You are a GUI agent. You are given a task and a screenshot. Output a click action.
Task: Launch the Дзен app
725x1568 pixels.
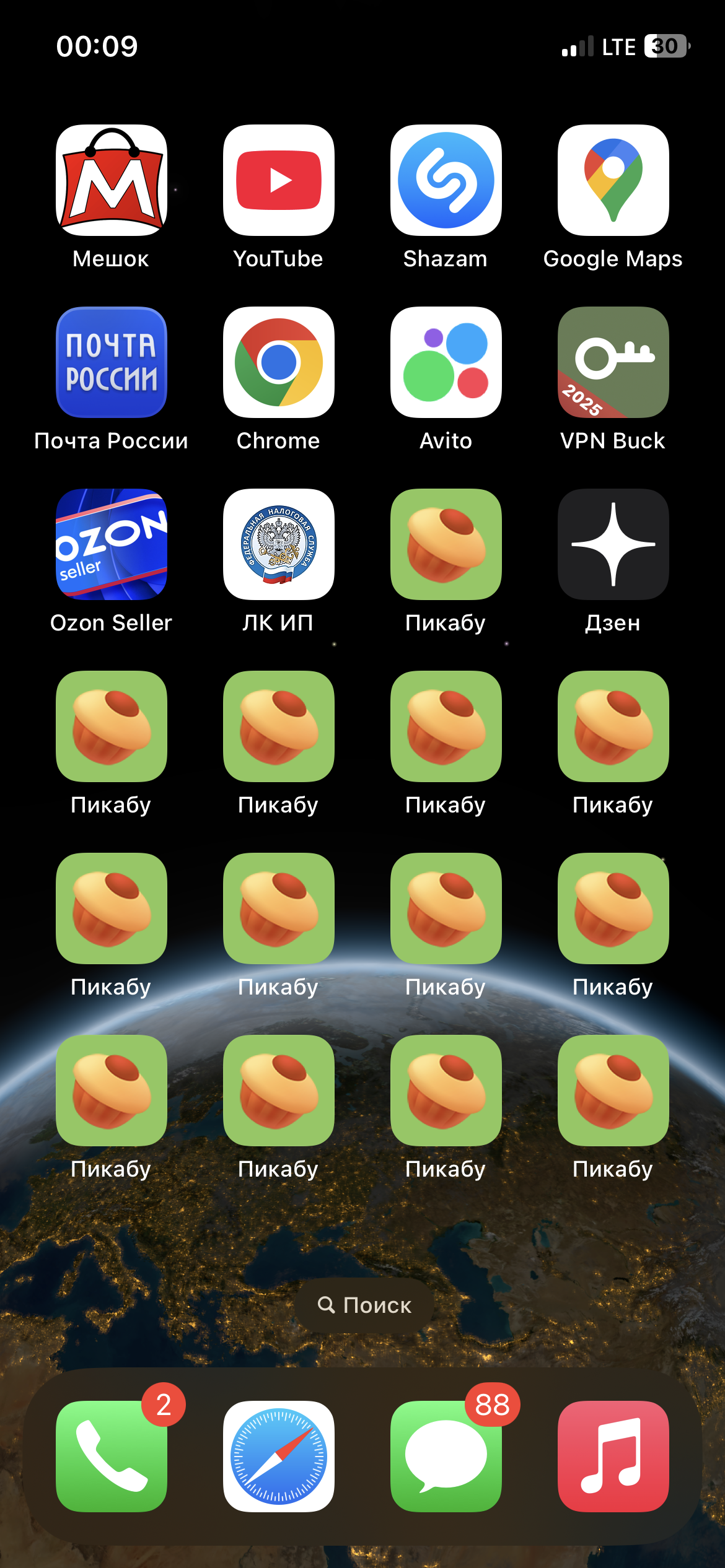point(613,544)
